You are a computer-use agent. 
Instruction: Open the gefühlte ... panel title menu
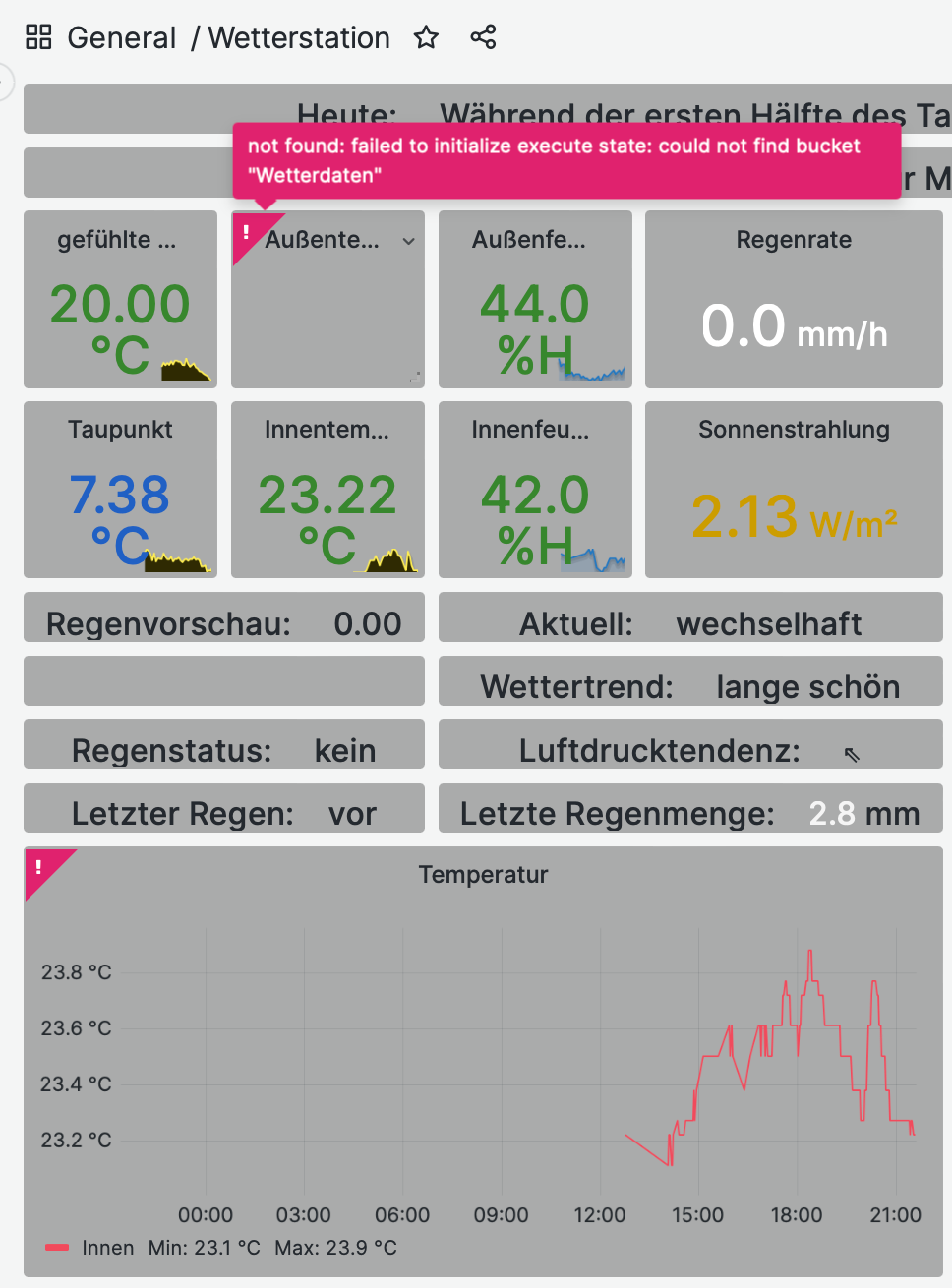(x=117, y=240)
